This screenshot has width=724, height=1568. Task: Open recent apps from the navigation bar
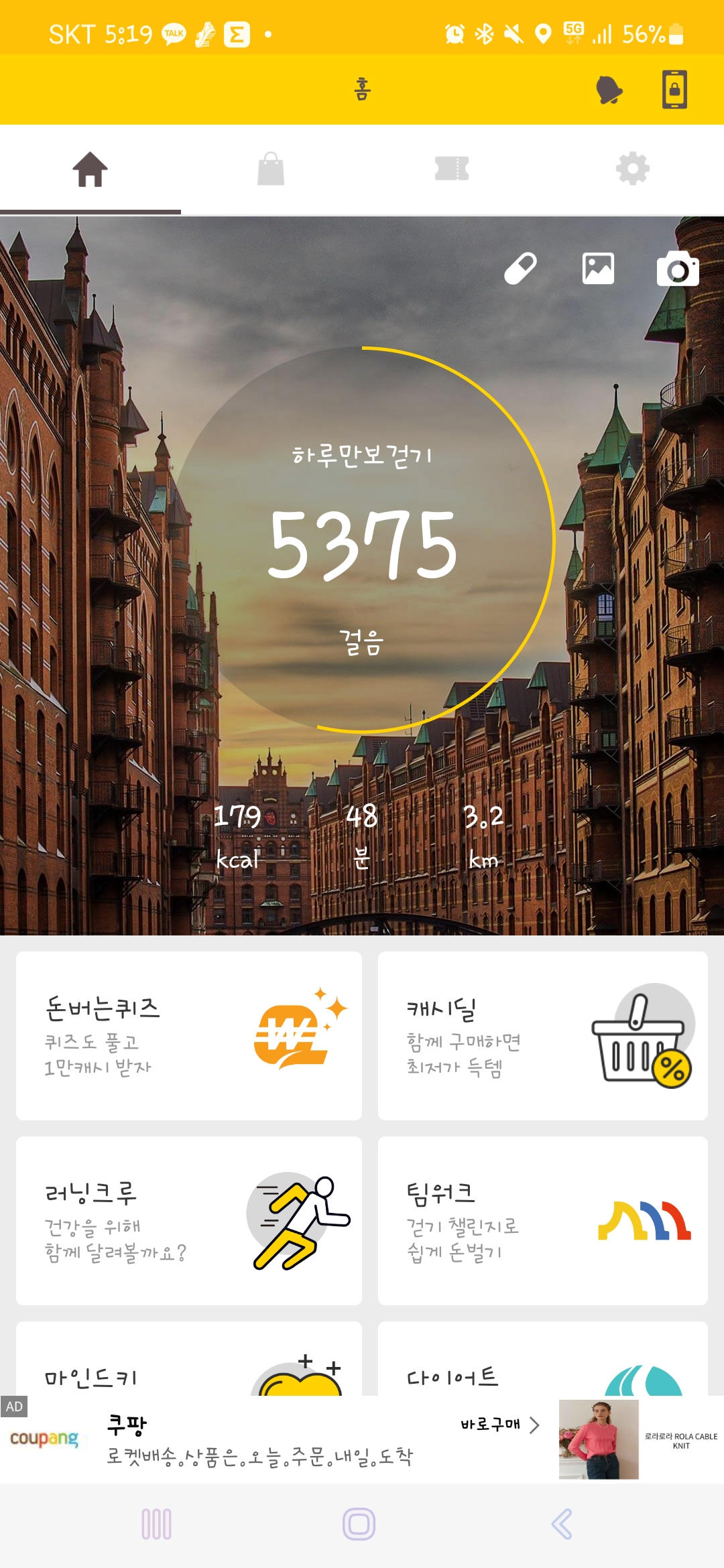(157, 1524)
